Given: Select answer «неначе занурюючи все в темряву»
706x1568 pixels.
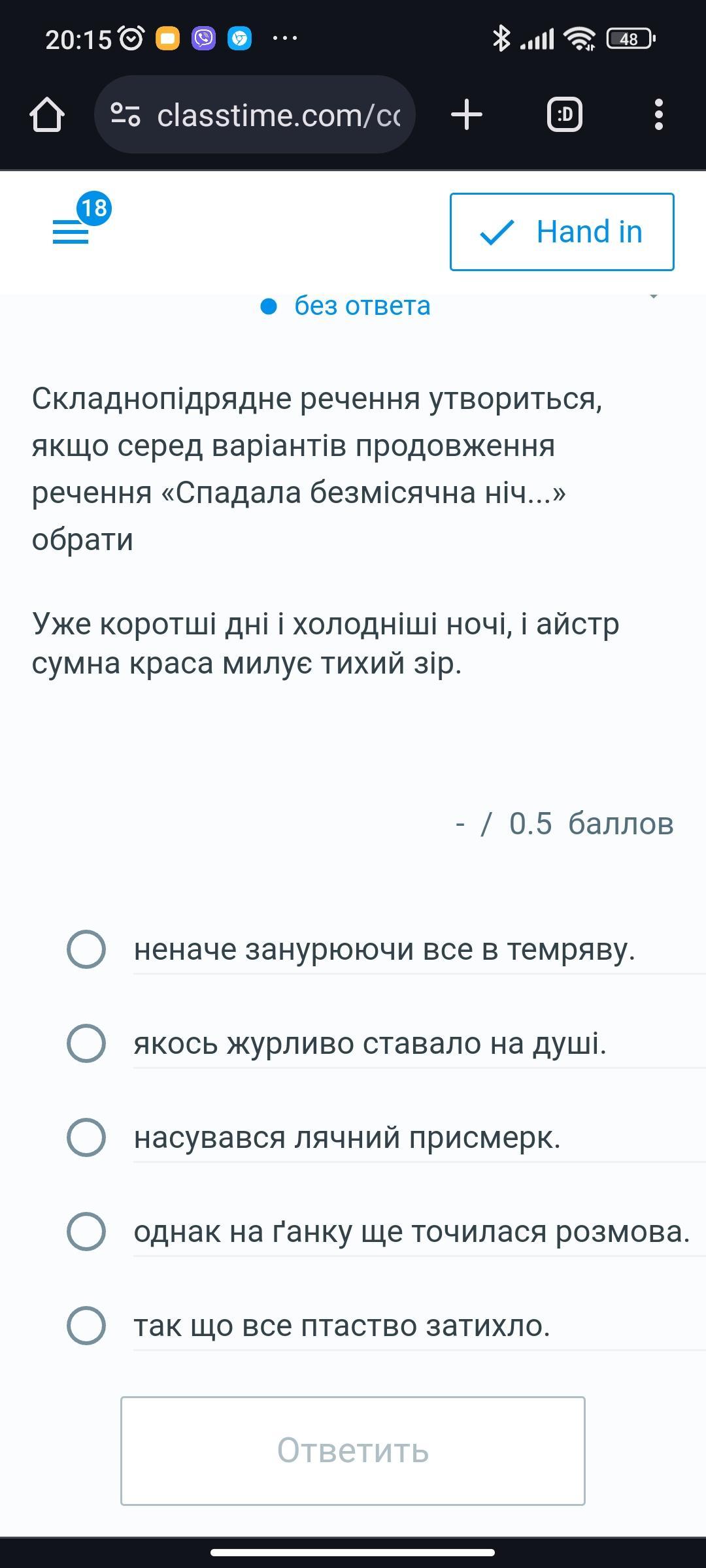Looking at the screenshot, I should pyautogui.click(x=86, y=949).
